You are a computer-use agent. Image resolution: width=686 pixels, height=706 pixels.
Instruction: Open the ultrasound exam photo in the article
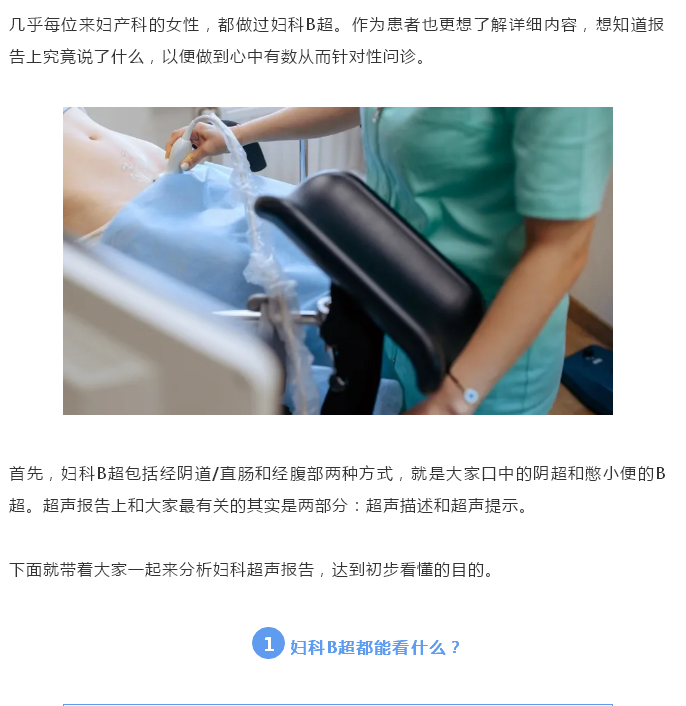(x=338, y=261)
